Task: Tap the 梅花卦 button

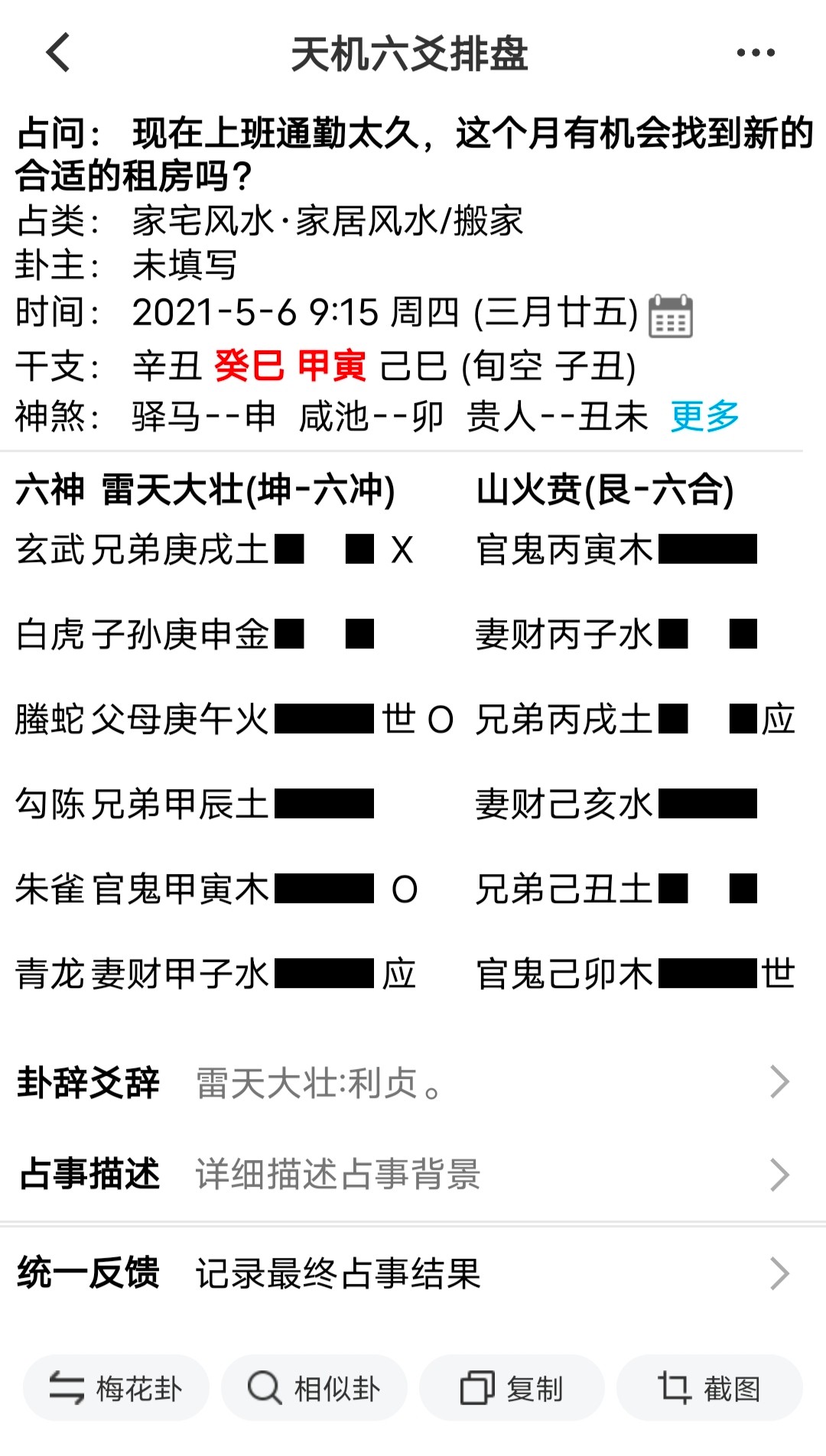Action: pos(116,1388)
